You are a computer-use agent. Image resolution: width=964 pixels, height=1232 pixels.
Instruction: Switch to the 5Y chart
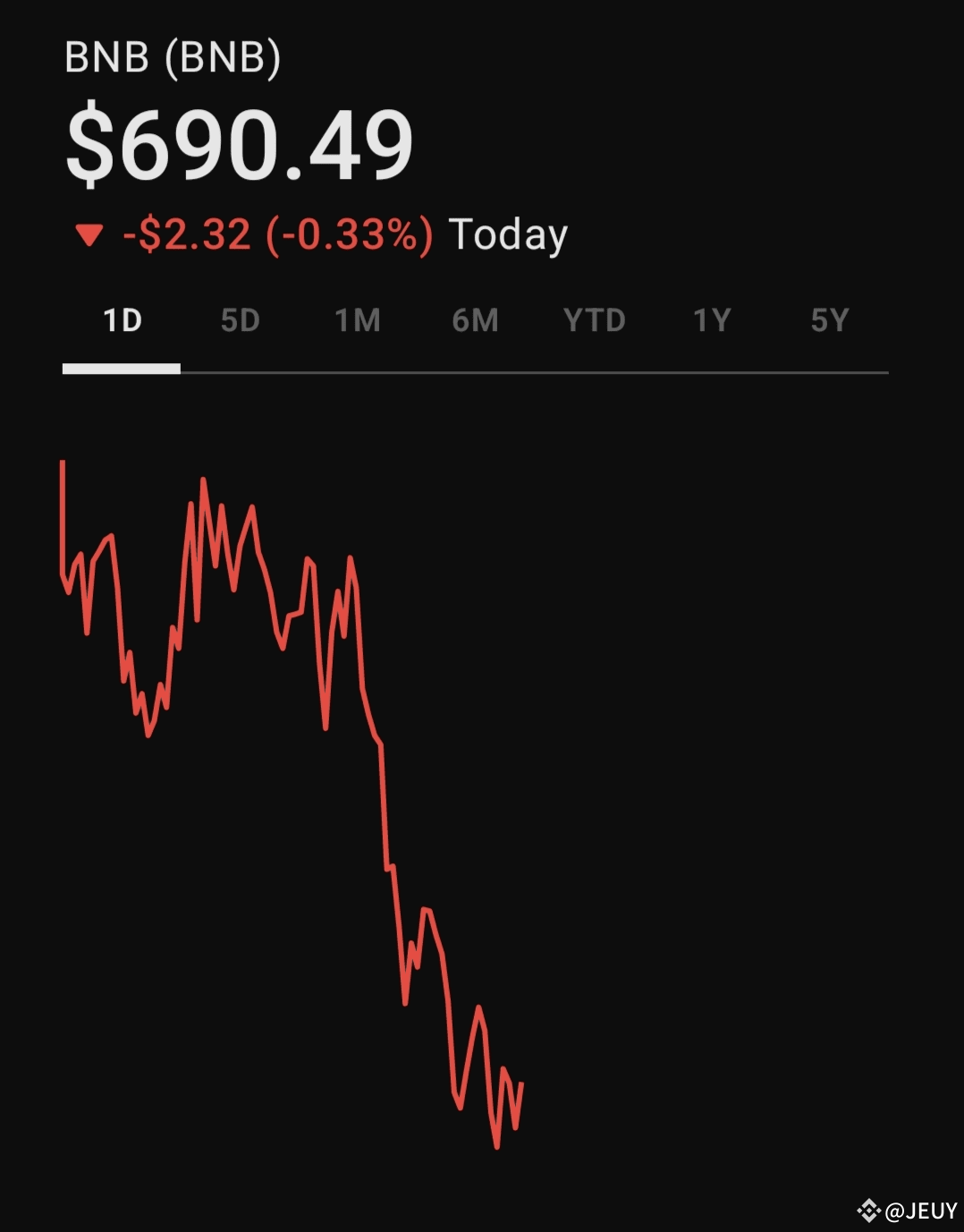tap(829, 320)
